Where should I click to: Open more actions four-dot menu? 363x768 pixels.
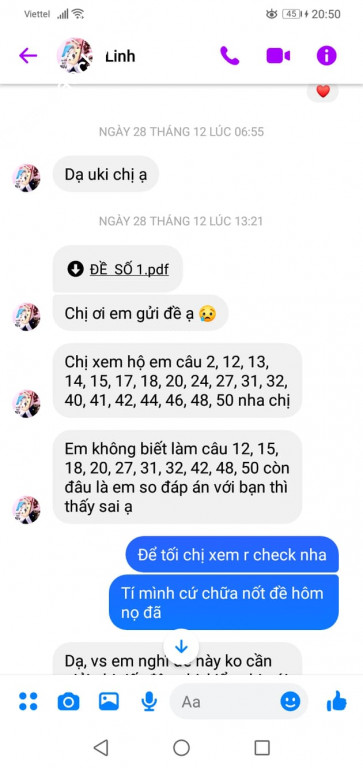point(28,701)
